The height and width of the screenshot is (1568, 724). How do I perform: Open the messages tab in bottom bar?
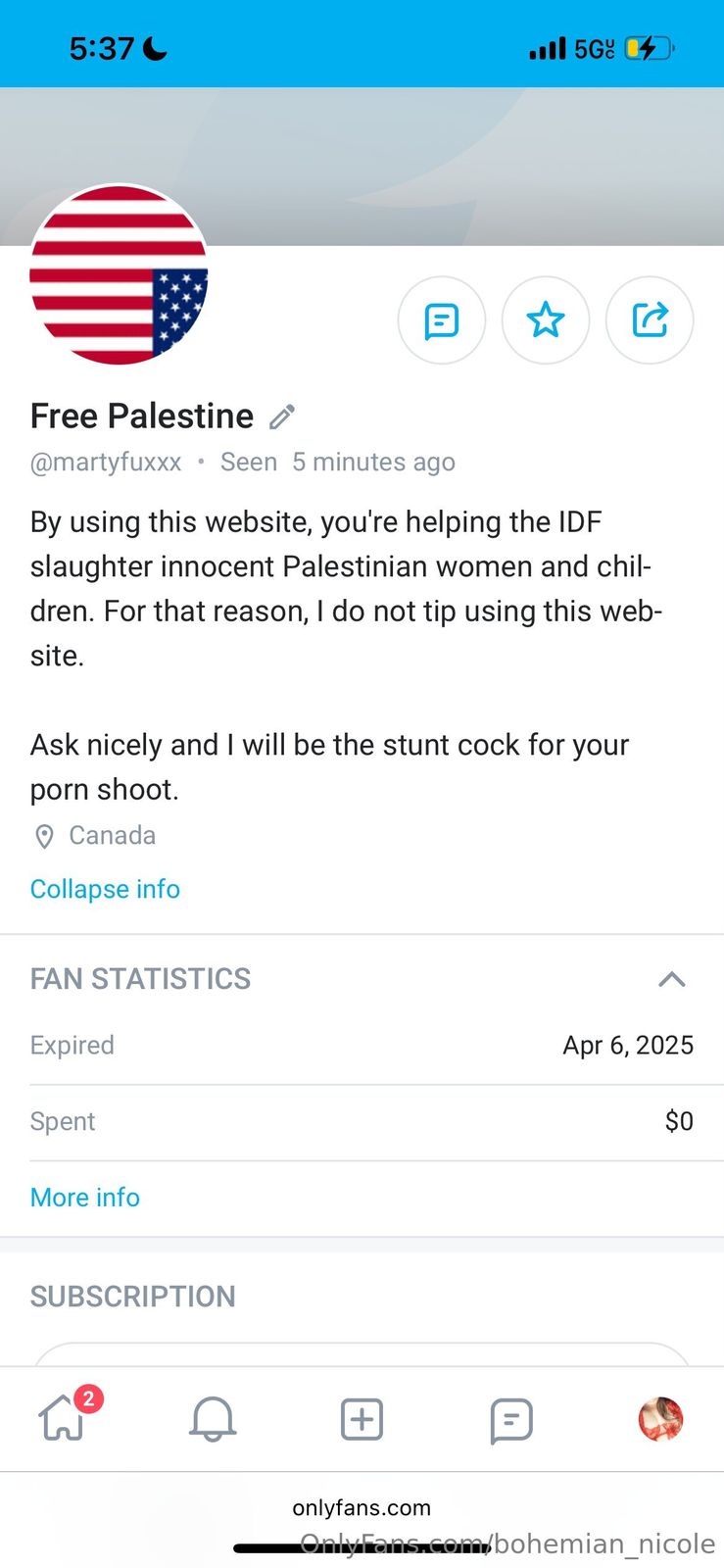point(510,1419)
